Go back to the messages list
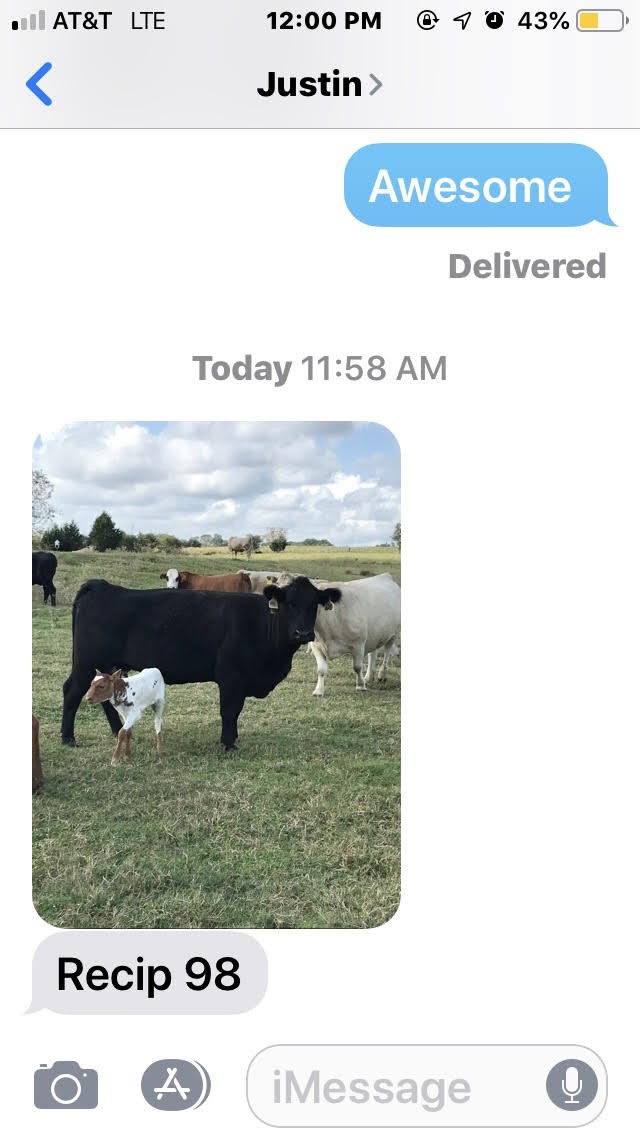The width and height of the screenshot is (640, 1136). click(x=40, y=84)
